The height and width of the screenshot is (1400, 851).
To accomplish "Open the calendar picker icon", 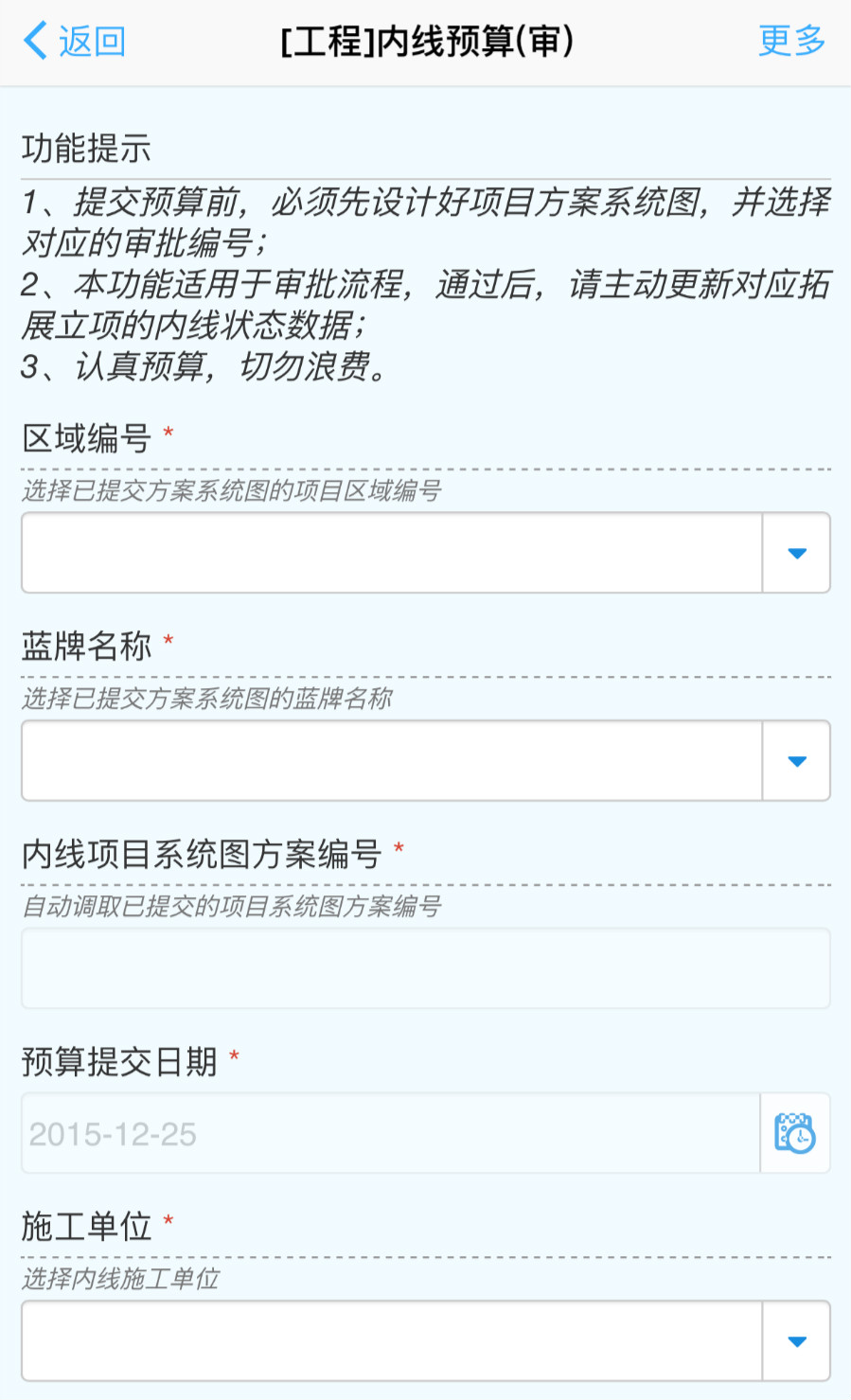I will pos(795,1134).
